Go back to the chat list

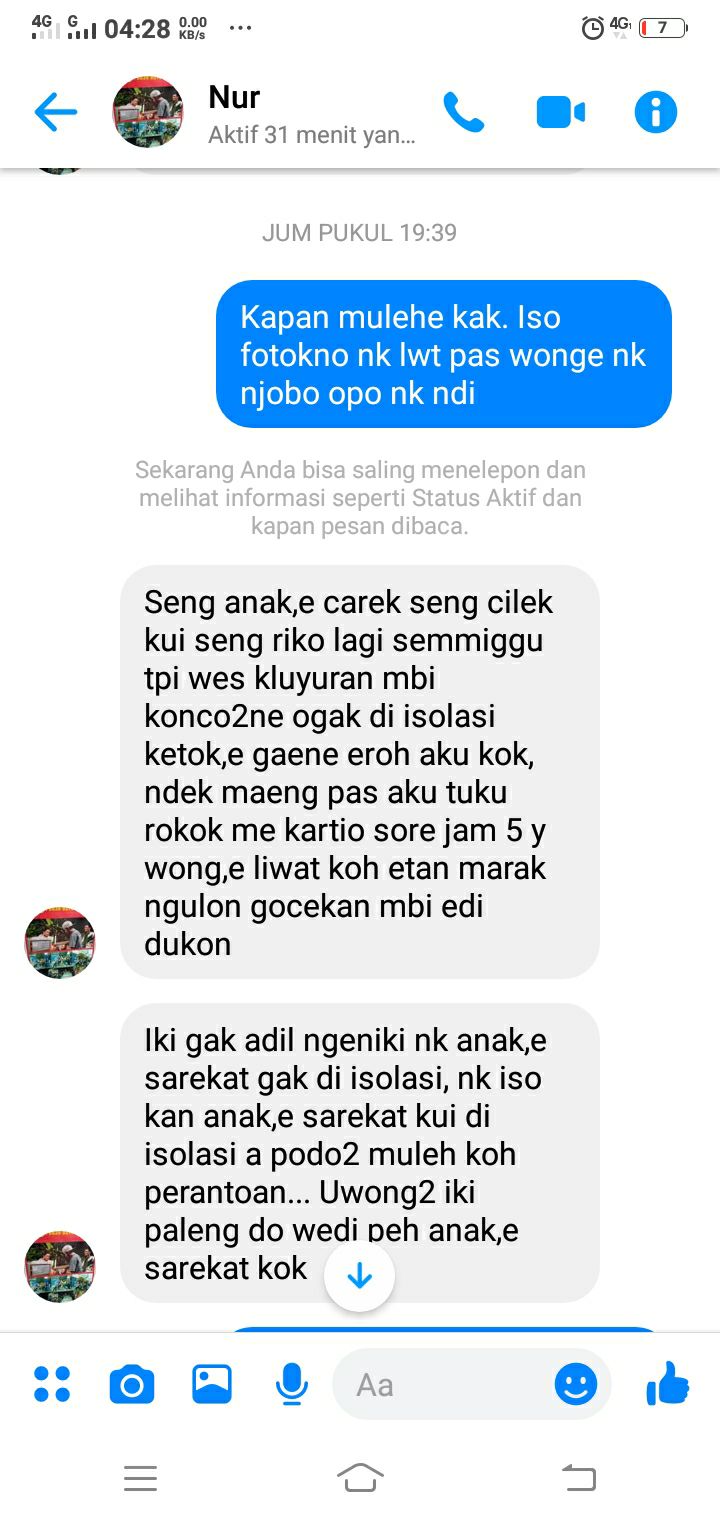click(x=55, y=112)
